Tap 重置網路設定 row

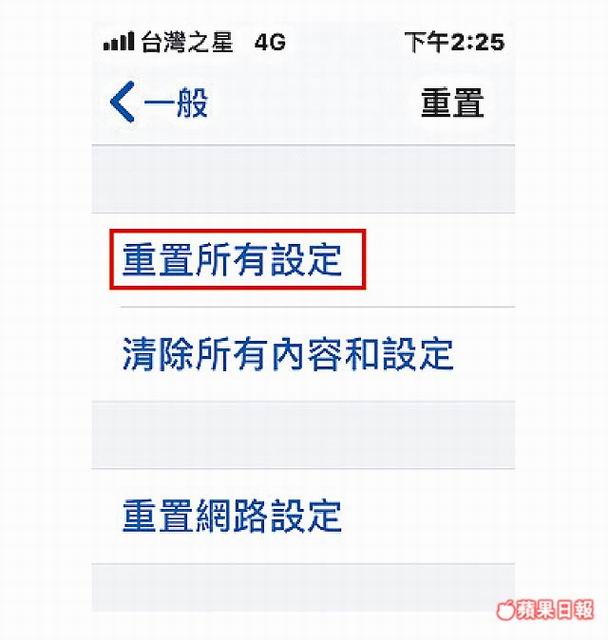pos(232,516)
